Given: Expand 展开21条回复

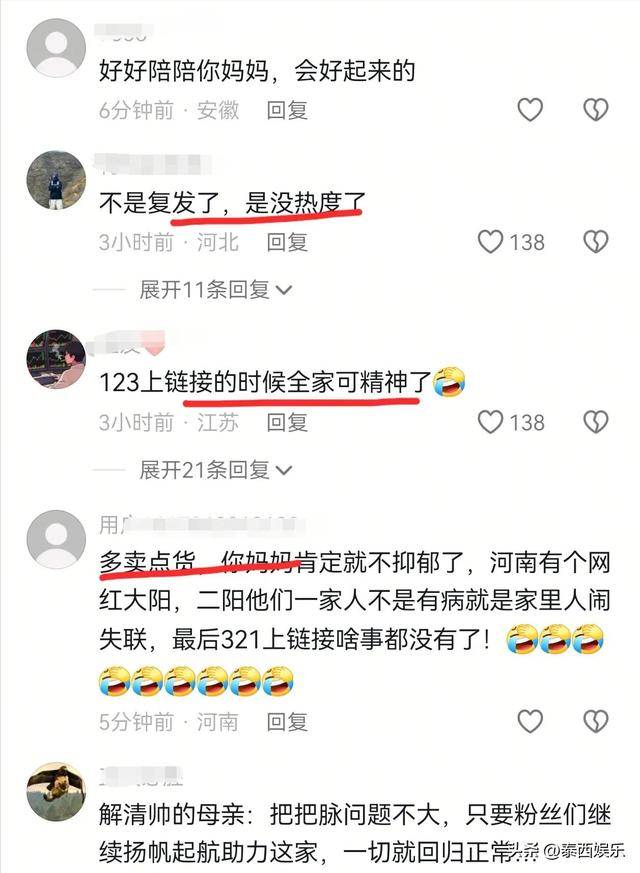Looking at the screenshot, I should click(214, 469).
